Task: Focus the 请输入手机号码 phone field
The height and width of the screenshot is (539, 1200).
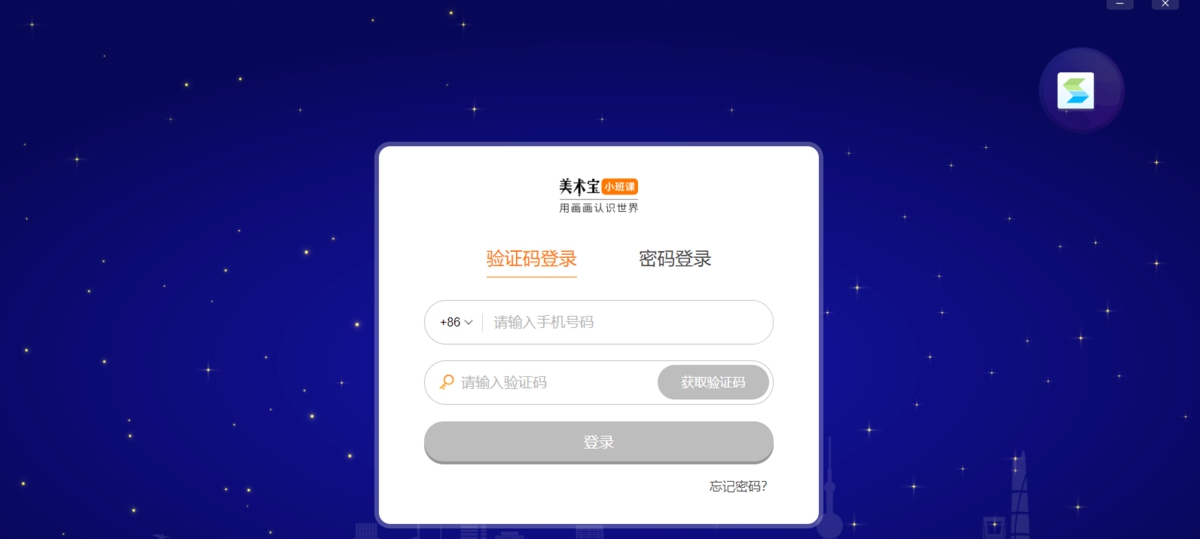Action: tap(625, 322)
